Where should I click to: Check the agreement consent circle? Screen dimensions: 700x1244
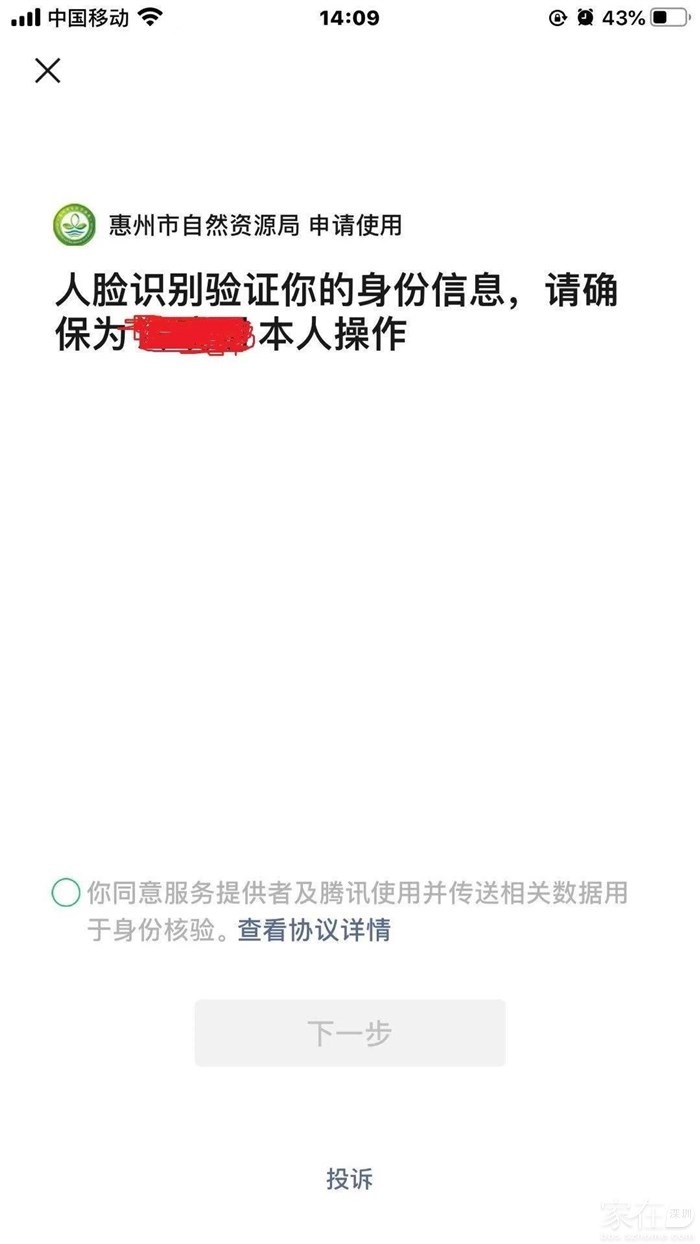point(66,892)
